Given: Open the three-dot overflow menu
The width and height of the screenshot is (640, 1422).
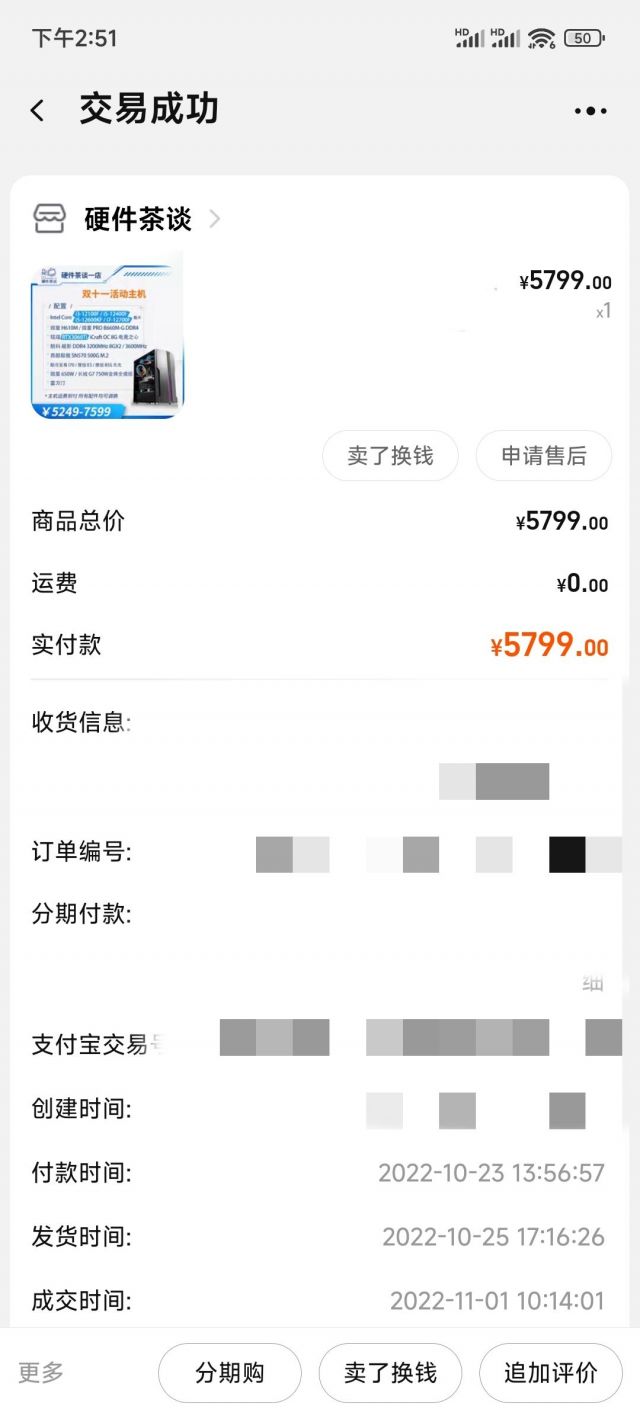Looking at the screenshot, I should click(591, 111).
